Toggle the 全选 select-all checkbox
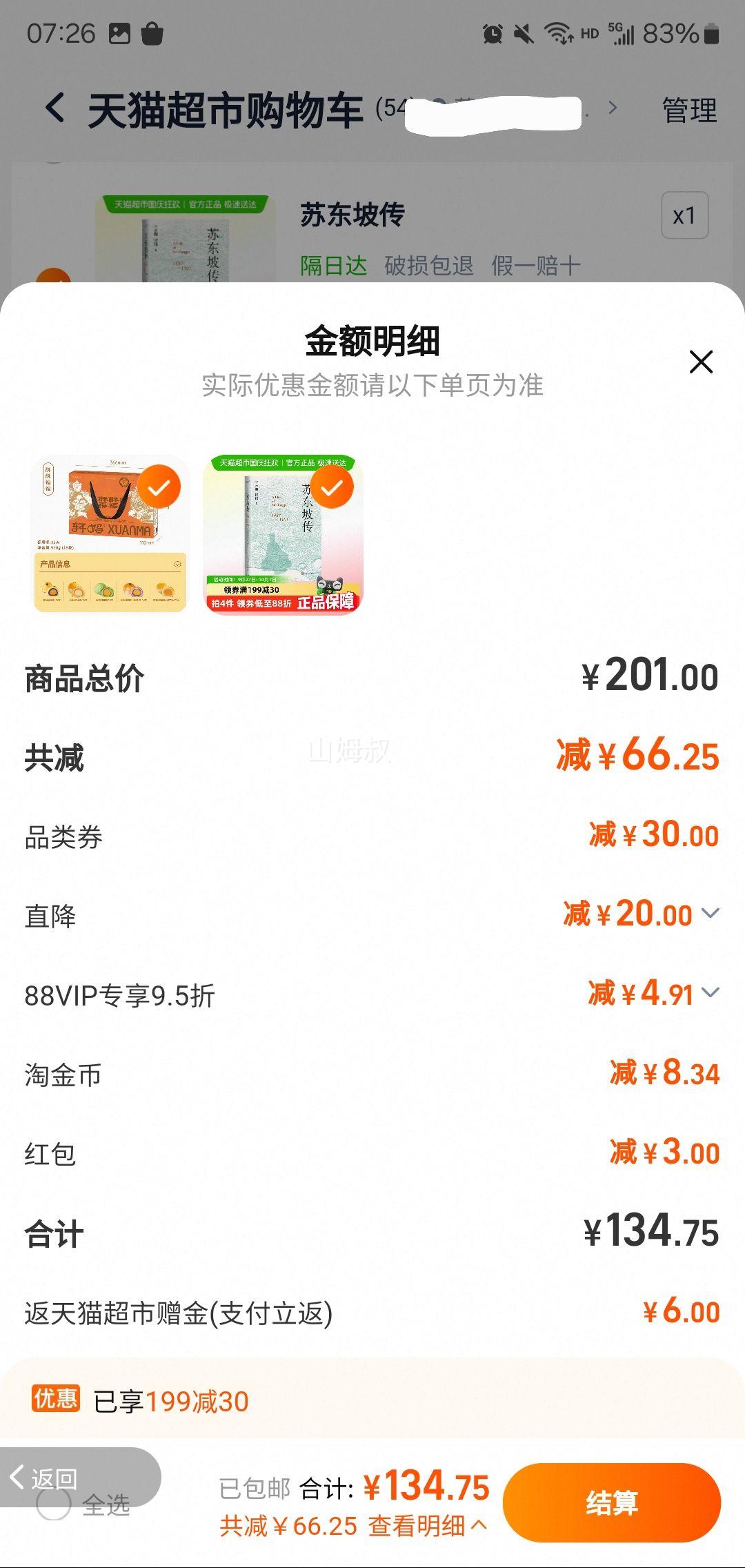The height and width of the screenshot is (1568, 745). pyautogui.click(x=54, y=1505)
